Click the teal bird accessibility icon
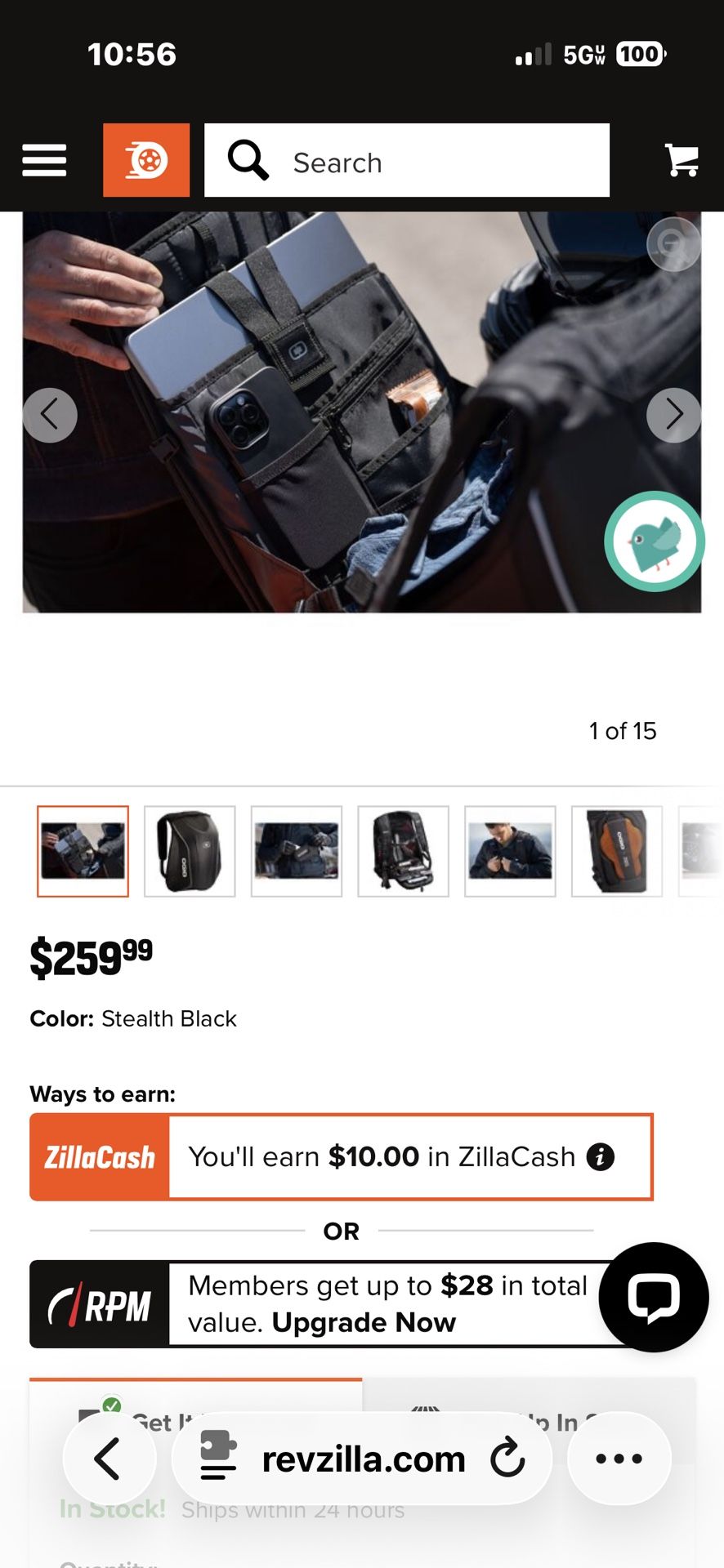The width and height of the screenshot is (724, 1568). 655,541
